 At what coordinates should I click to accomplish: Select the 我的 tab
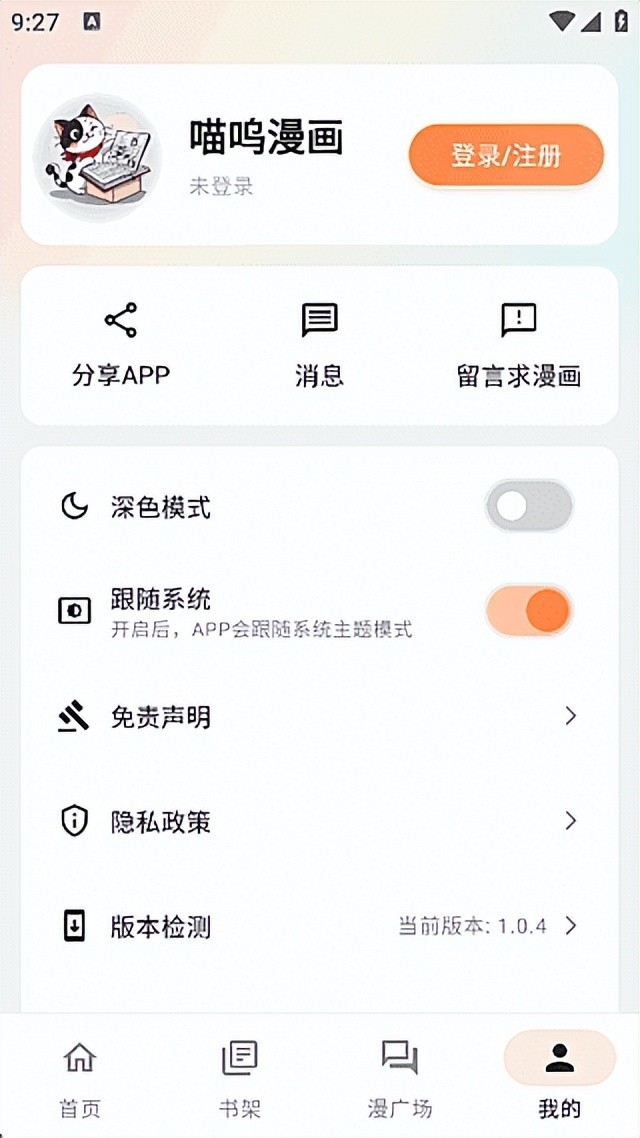click(x=559, y=1076)
